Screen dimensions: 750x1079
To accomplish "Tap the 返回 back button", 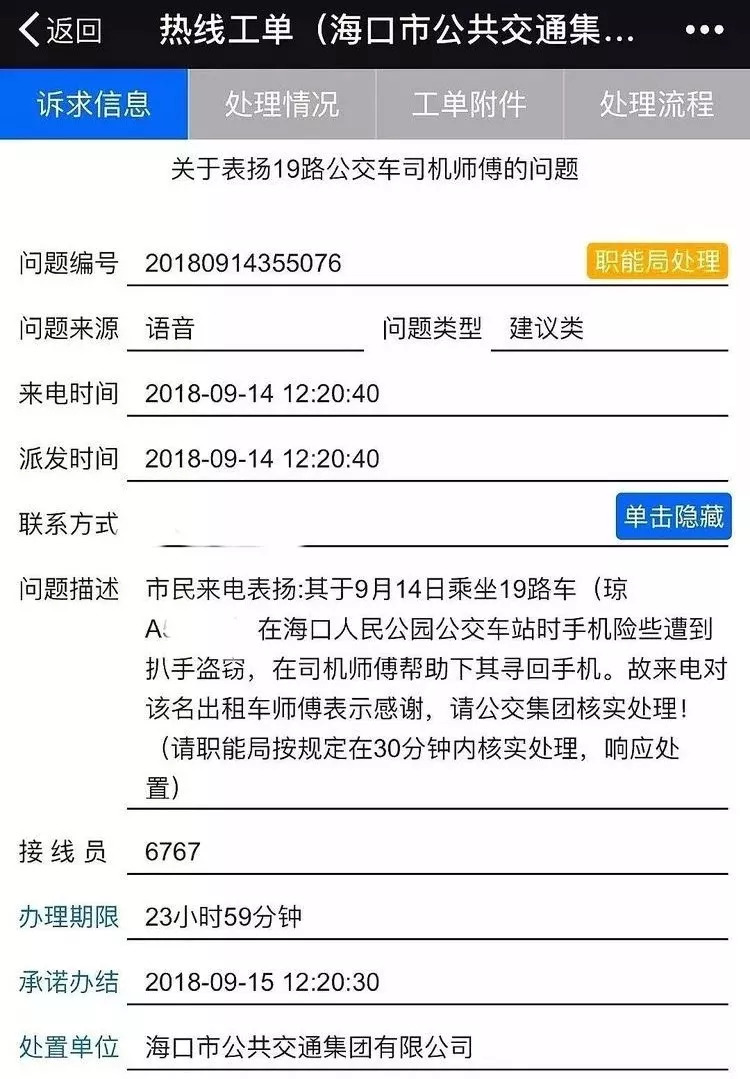I will click(60, 31).
